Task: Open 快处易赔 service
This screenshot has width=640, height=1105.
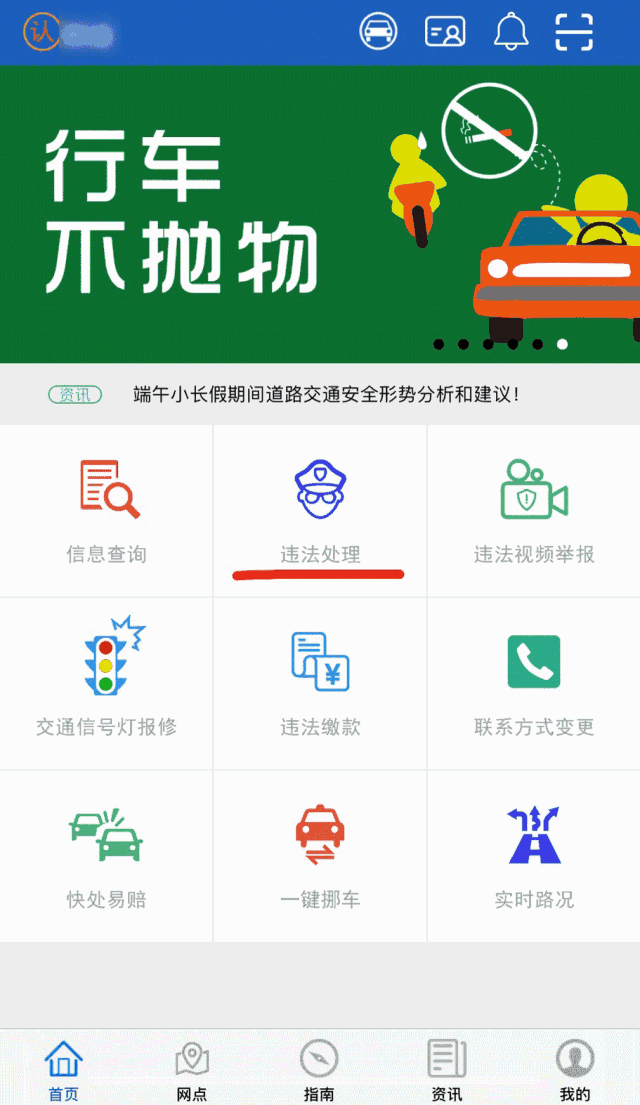Action: [x=107, y=856]
